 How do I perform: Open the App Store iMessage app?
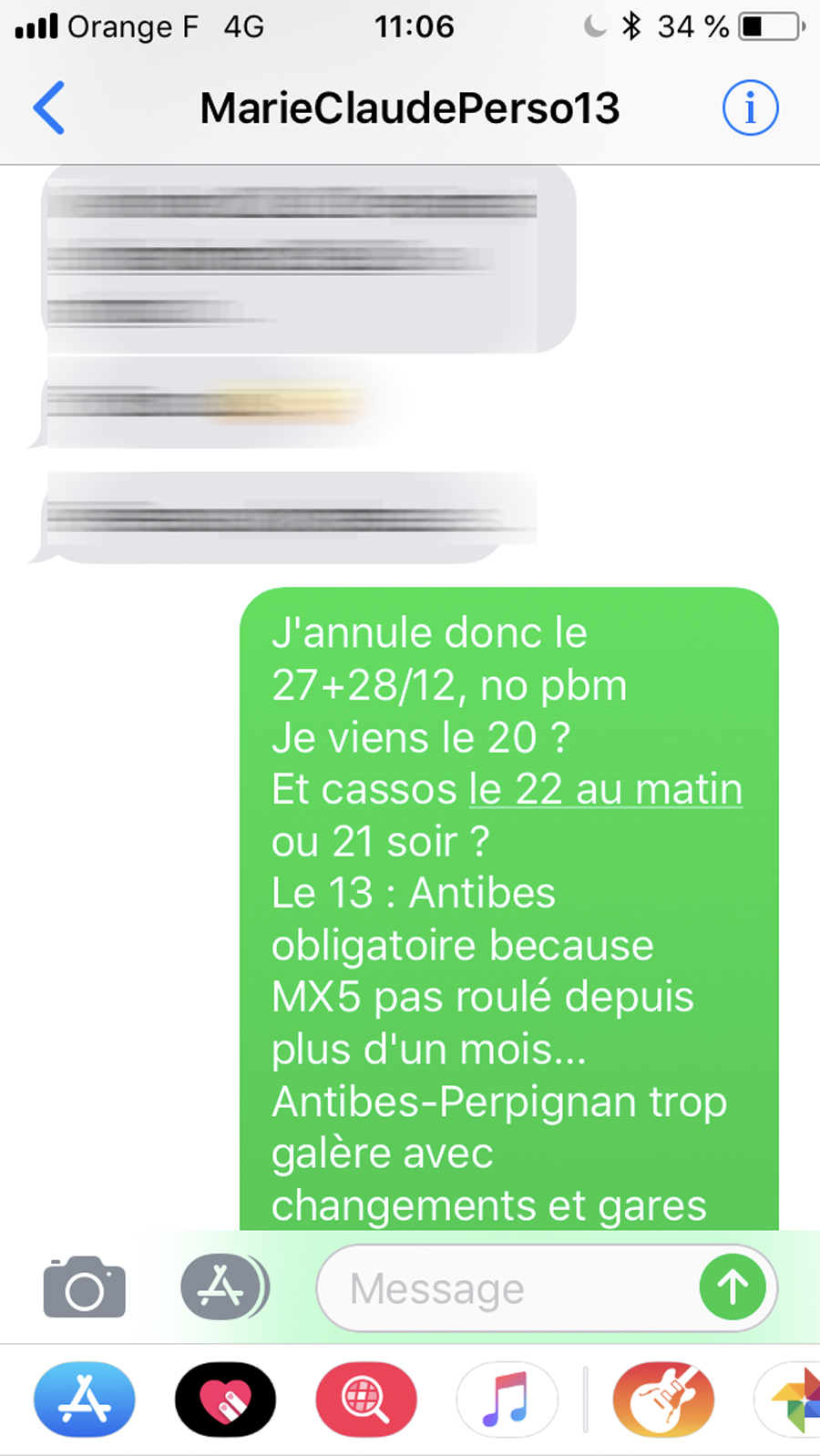point(85,1399)
